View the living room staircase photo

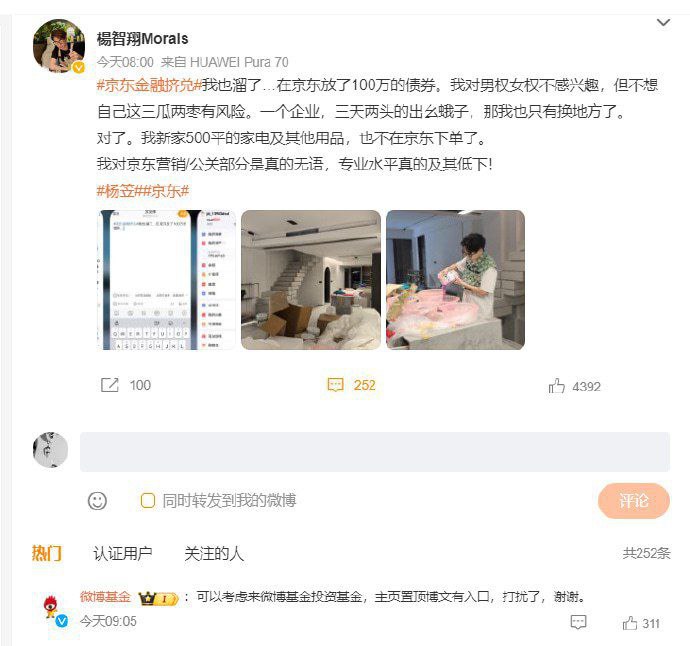(x=311, y=279)
